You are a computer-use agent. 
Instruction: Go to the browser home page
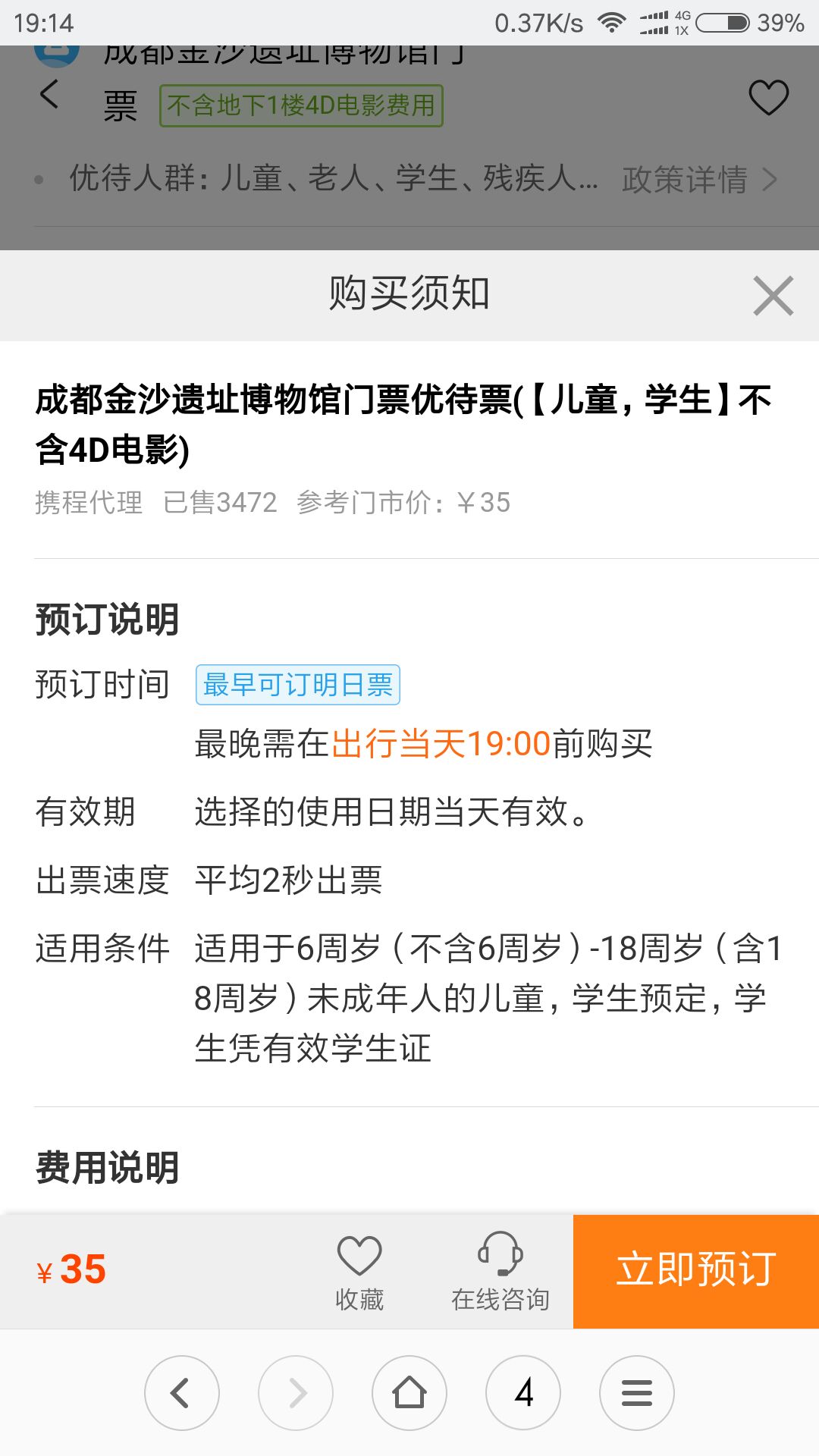pos(409,1392)
